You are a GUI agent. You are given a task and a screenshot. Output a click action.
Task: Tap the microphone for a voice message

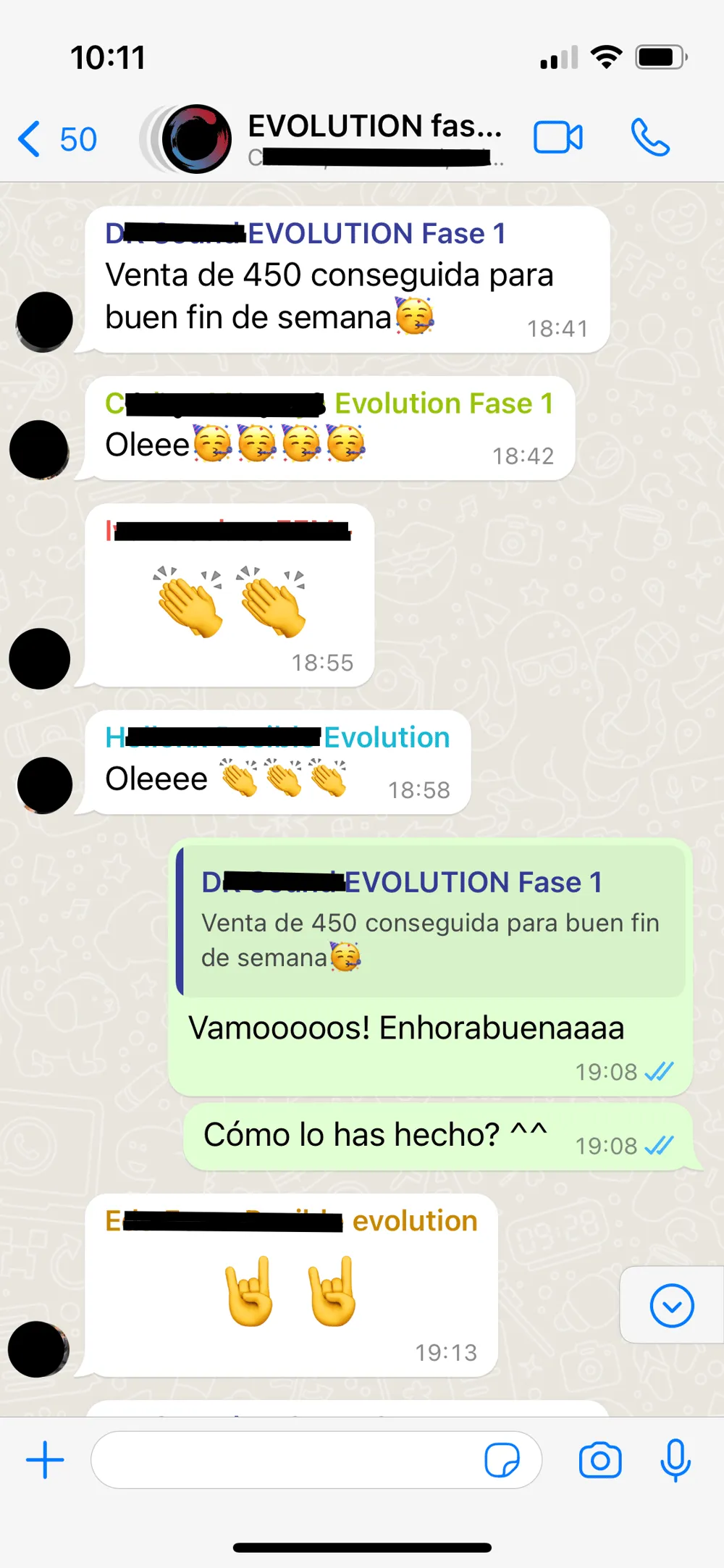(675, 1459)
